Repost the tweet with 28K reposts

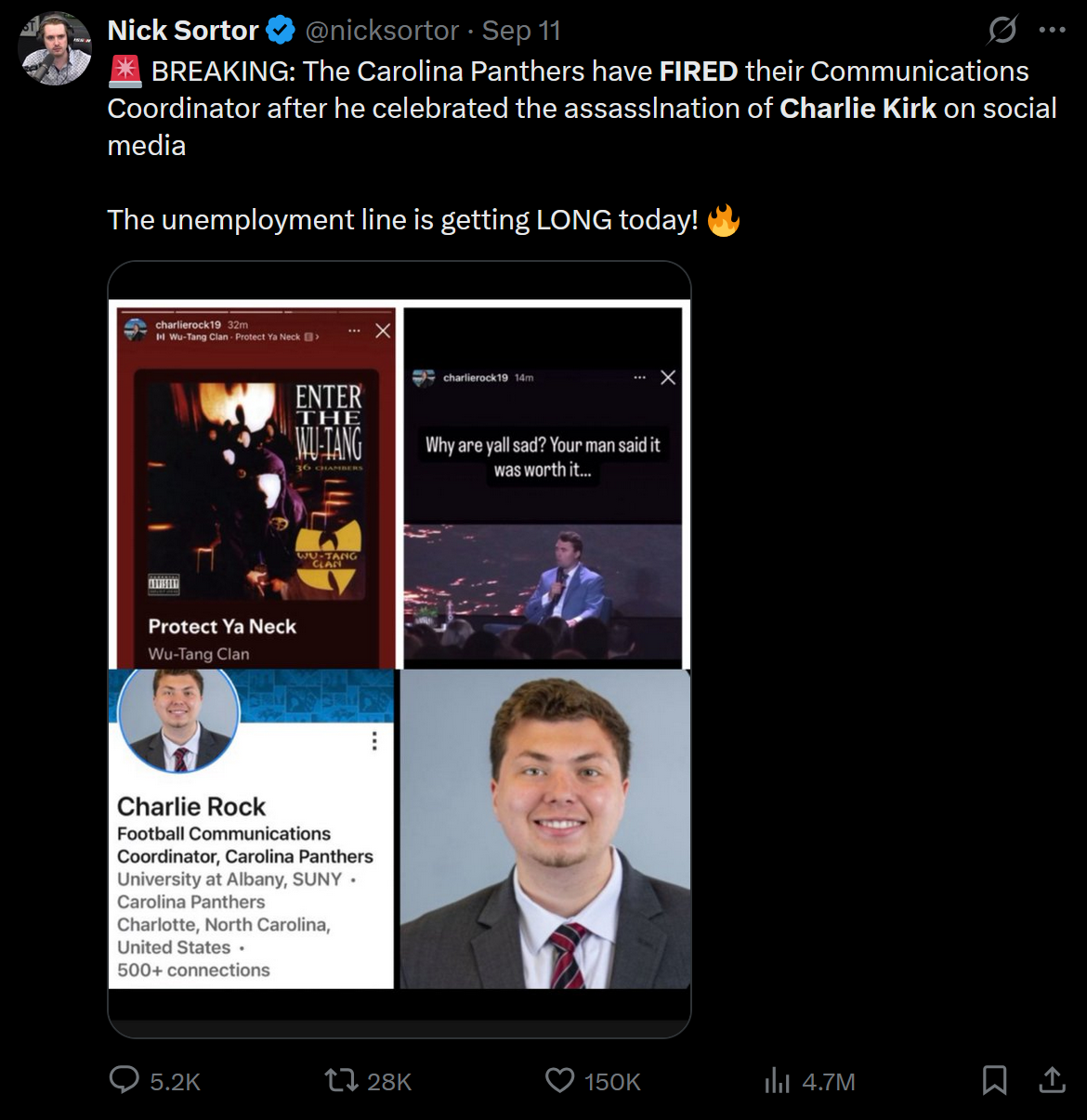[341, 1080]
